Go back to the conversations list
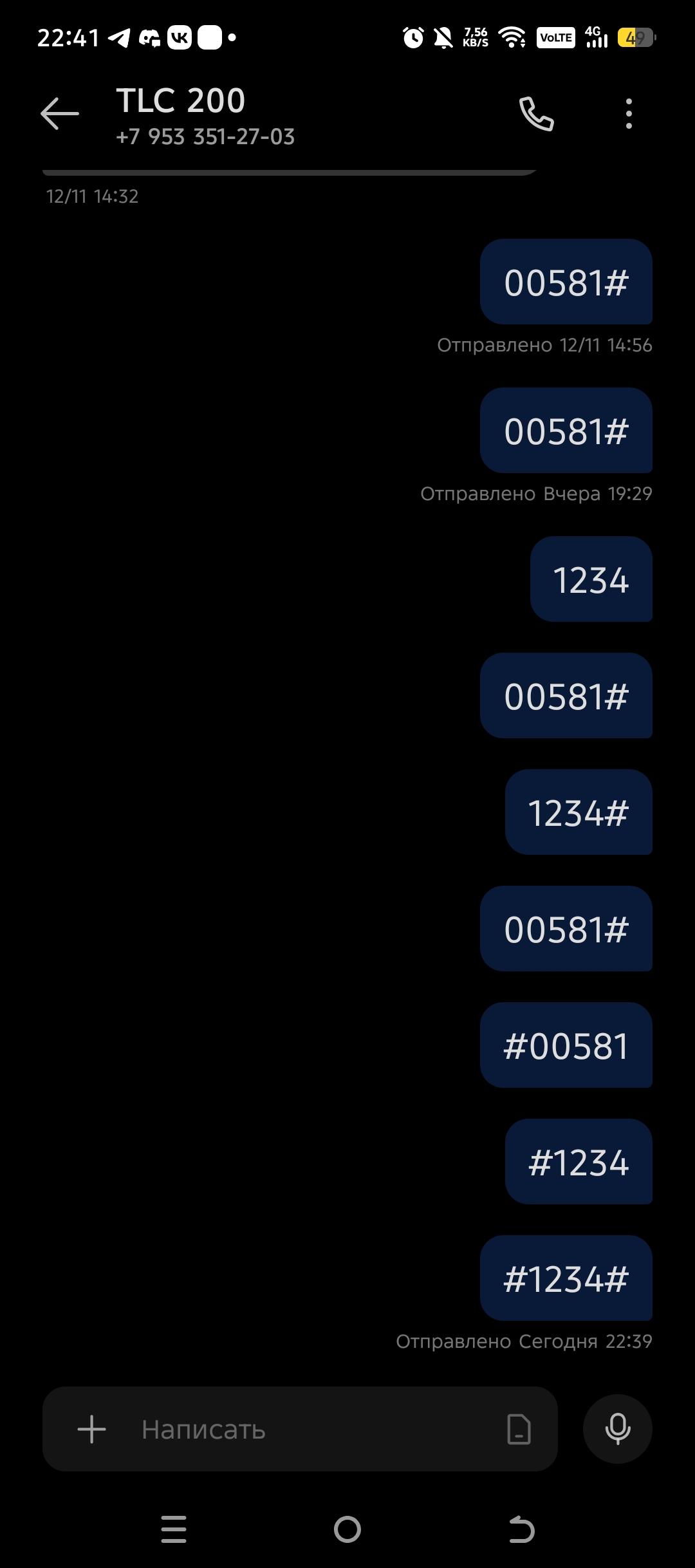Image resolution: width=695 pixels, height=1568 pixels. pyautogui.click(x=59, y=114)
